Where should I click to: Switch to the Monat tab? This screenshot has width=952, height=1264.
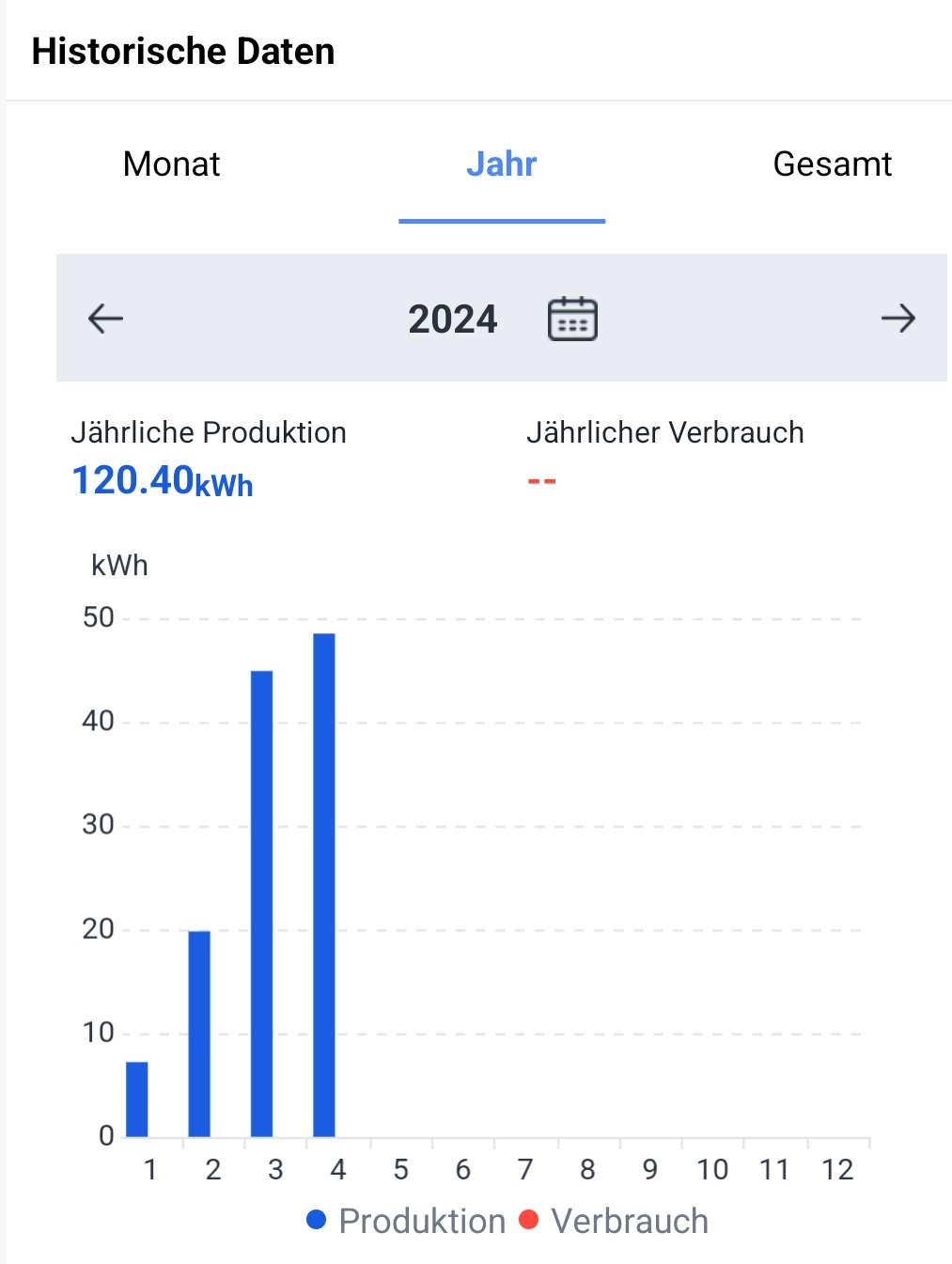(x=171, y=164)
